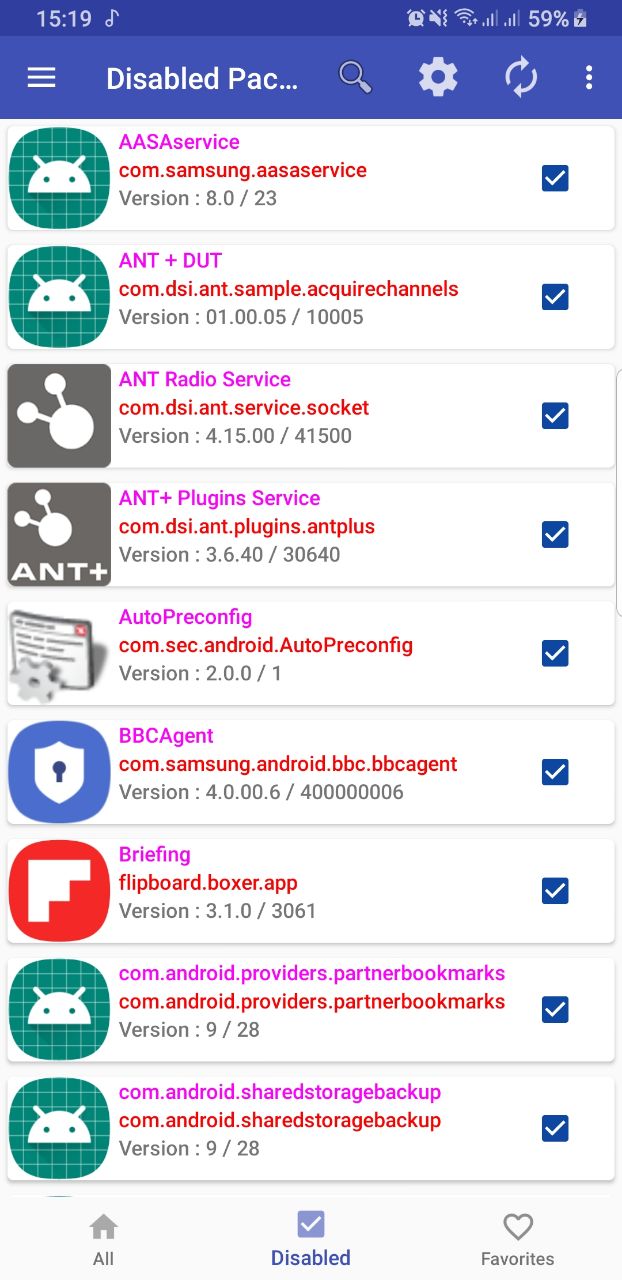Toggle the com.android.sharedstoragebackup checkbox
The image size is (622, 1280).
point(555,1128)
